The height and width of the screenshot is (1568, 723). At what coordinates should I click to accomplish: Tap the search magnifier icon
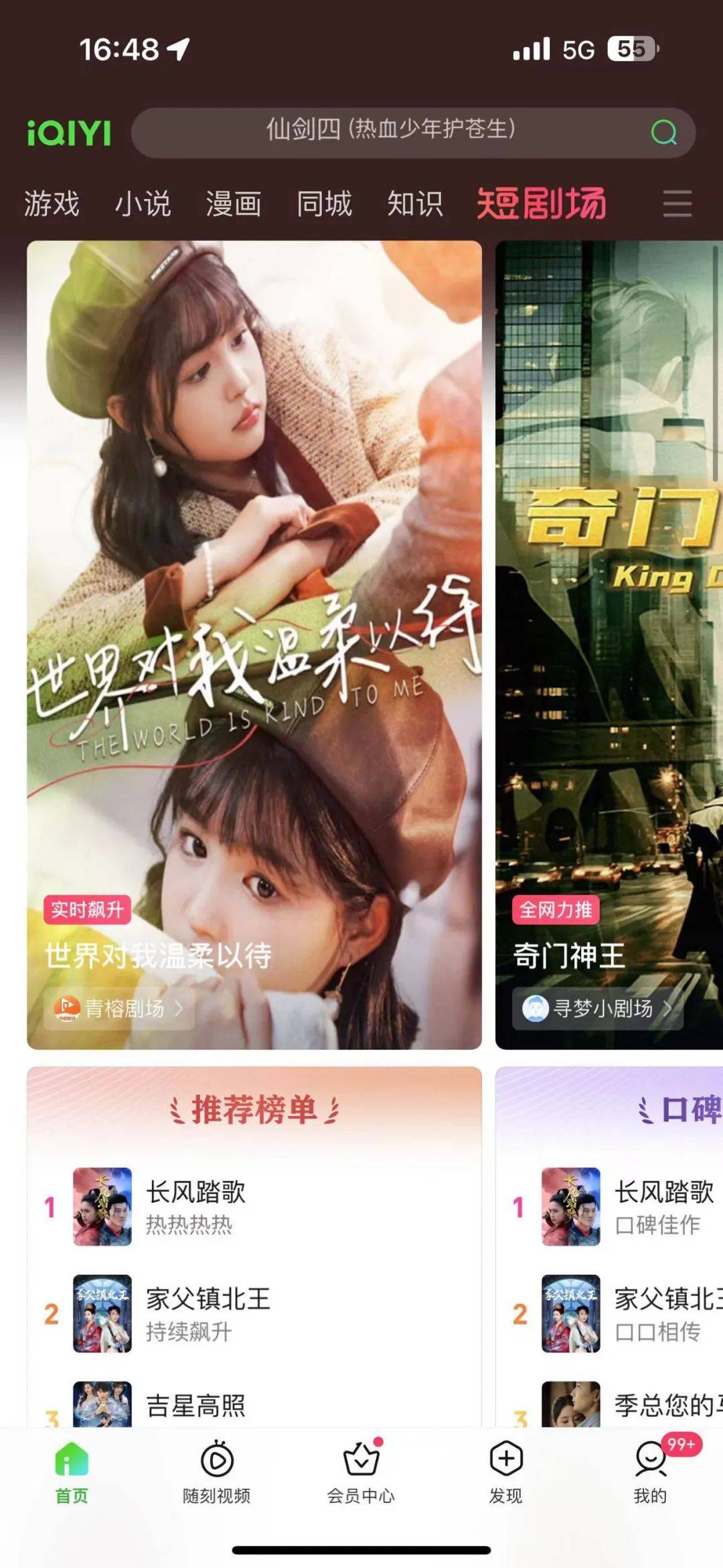[x=663, y=133]
